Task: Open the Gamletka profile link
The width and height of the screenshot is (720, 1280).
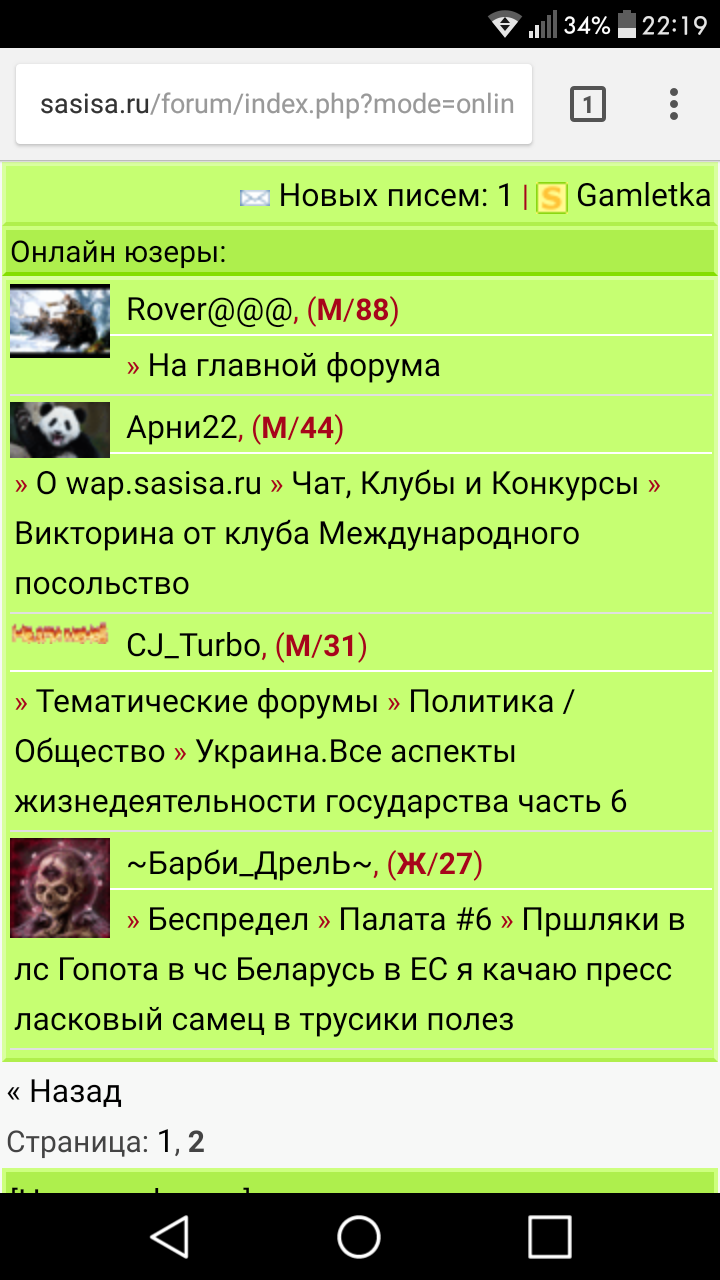Action: (643, 195)
